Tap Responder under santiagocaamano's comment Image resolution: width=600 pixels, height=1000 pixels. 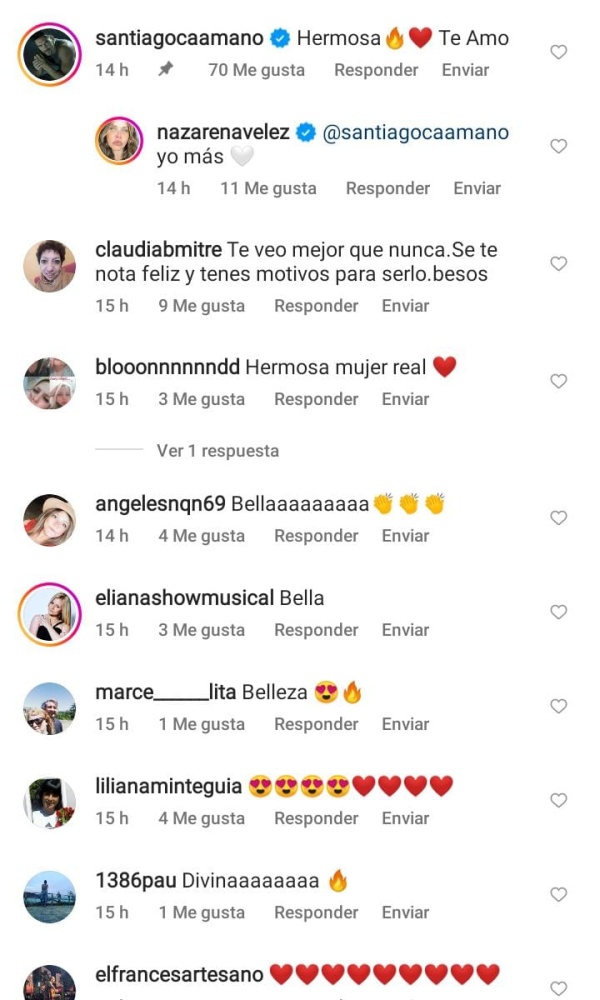click(x=376, y=70)
